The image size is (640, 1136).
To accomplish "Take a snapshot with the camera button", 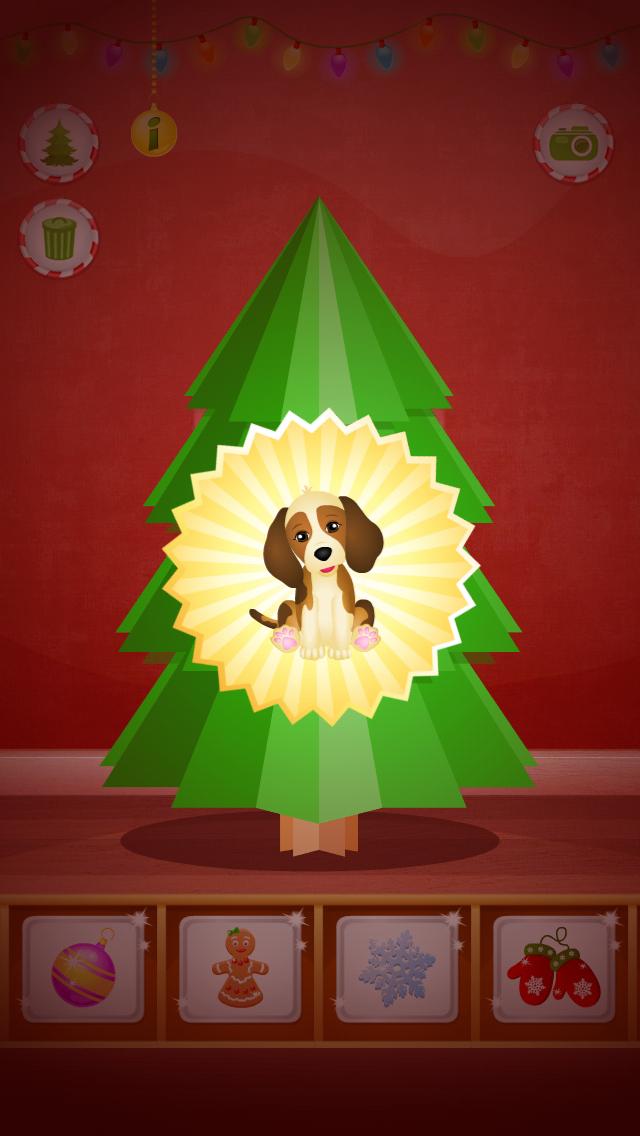I will 573,143.
